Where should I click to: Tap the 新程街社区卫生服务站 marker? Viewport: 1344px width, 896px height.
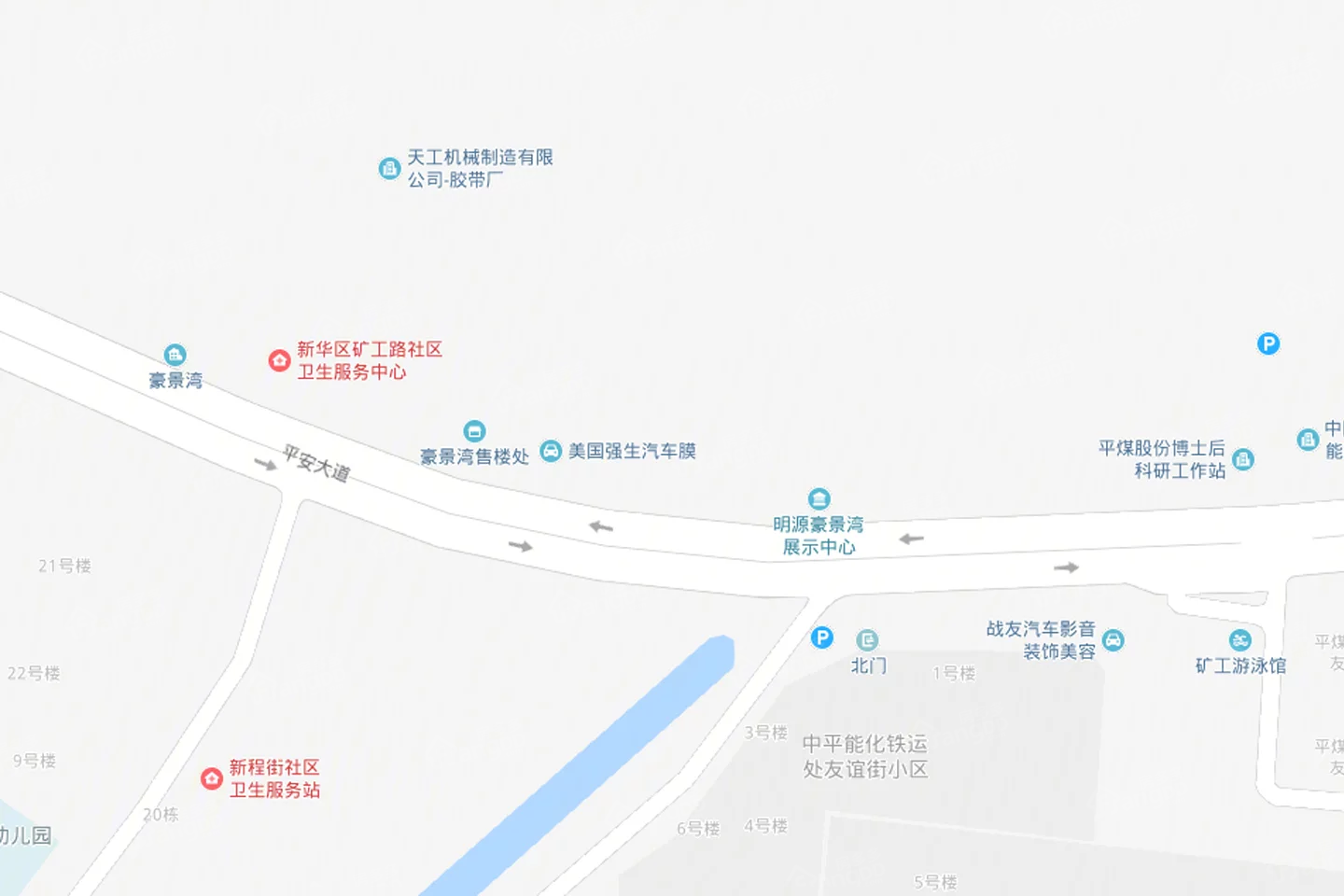click(x=212, y=778)
